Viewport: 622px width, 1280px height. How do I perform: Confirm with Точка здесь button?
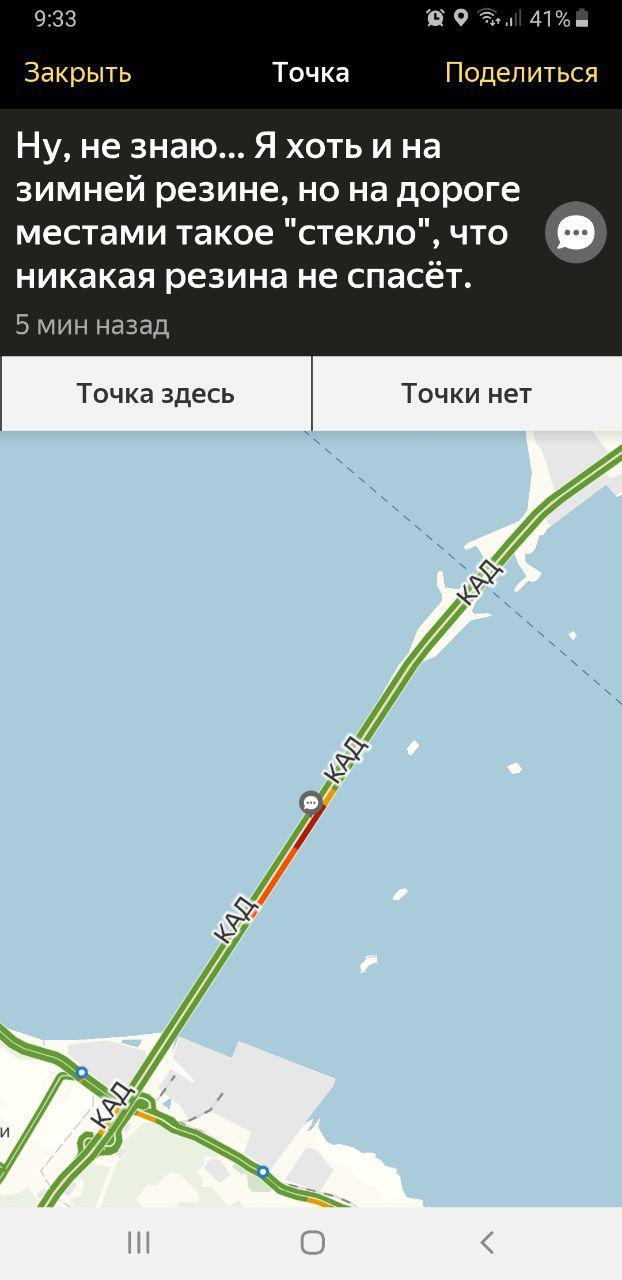[156, 393]
